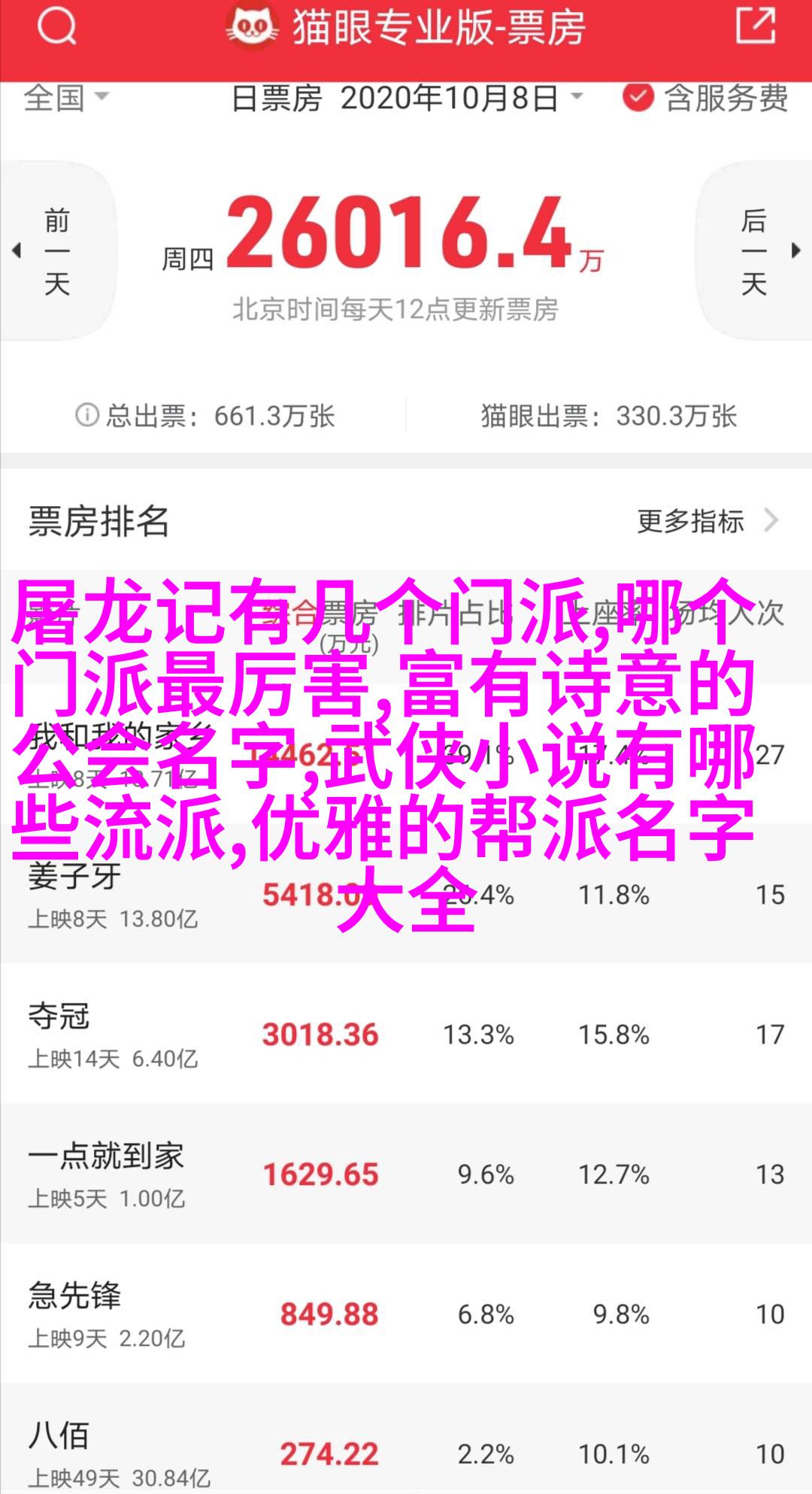Share the box office page
The height and width of the screenshot is (1494, 812).
click(754, 27)
